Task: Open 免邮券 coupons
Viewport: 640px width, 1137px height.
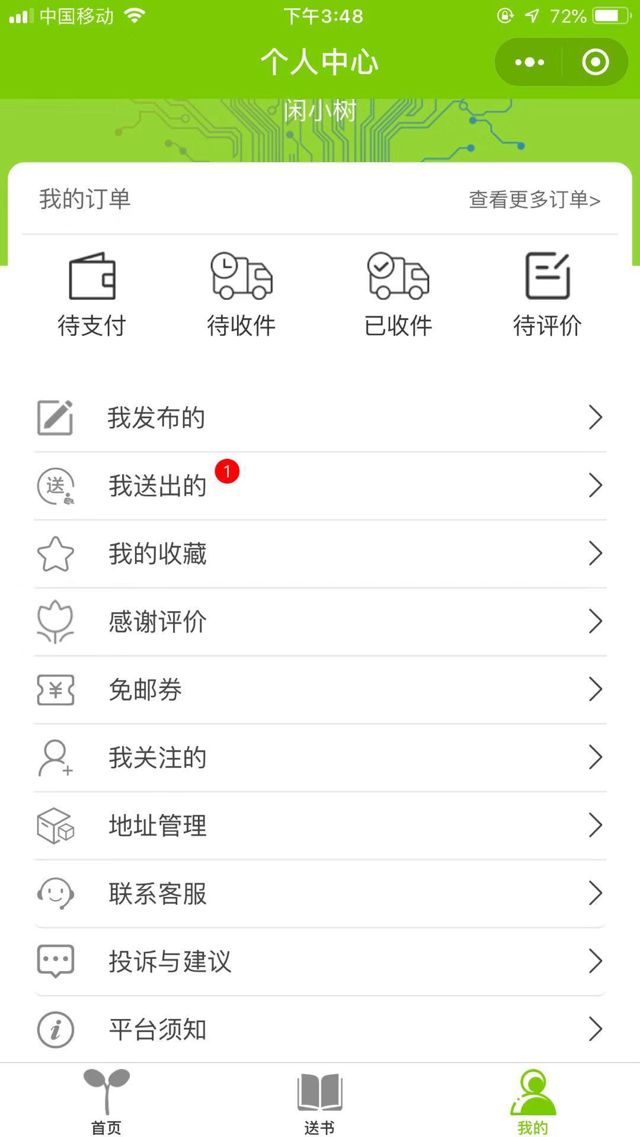Action: point(320,690)
